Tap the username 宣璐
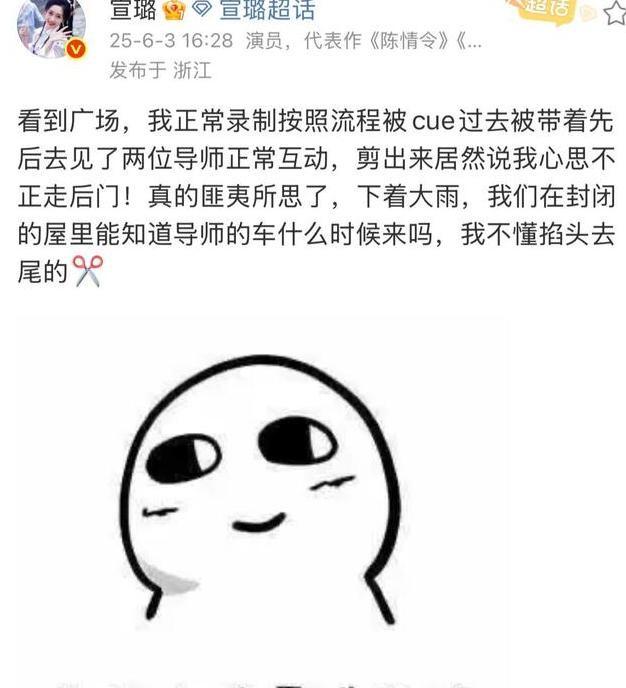Viewport: 626px width, 688px height. pyautogui.click(x=132, y=10)
